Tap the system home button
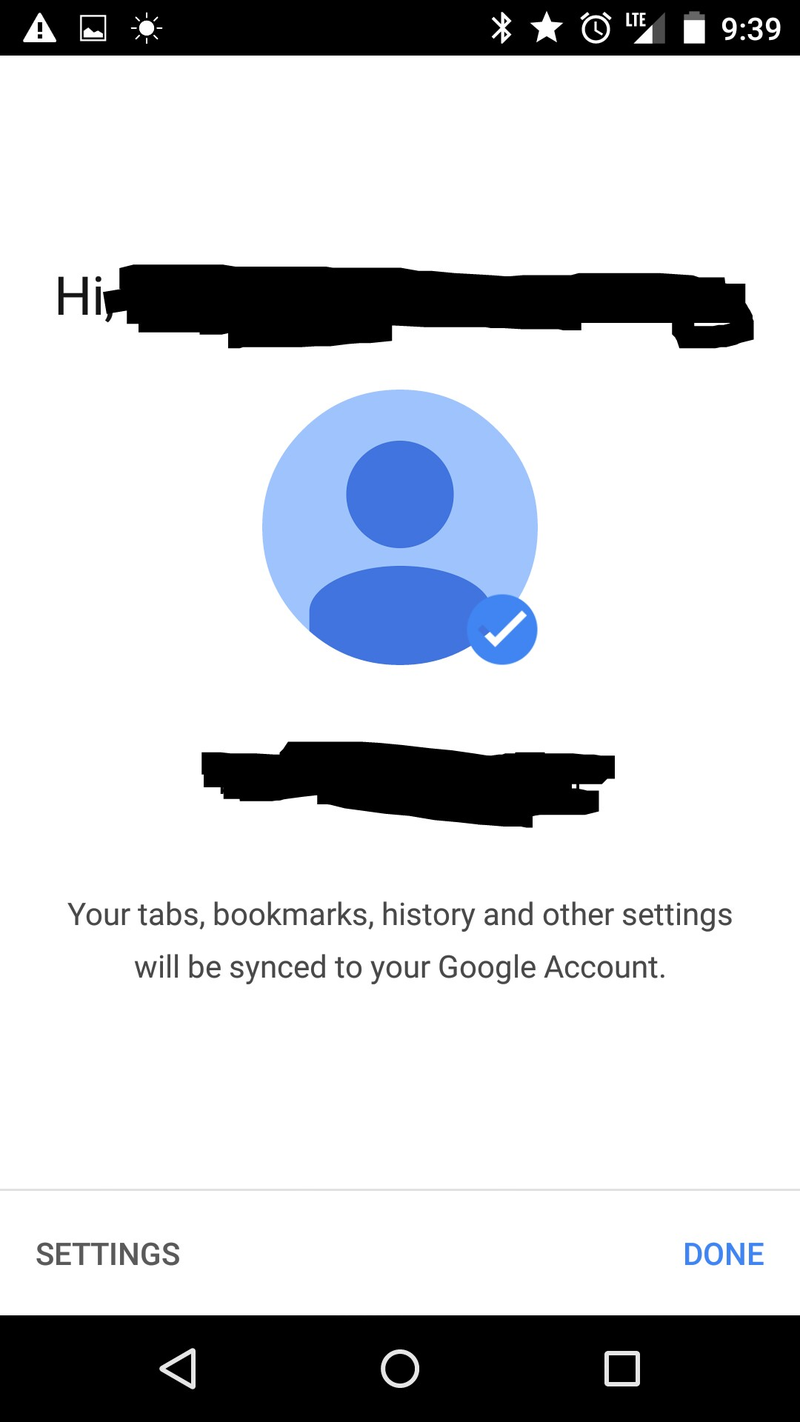This screenshot has width=800, height=1422. (x=400, y=1368)
